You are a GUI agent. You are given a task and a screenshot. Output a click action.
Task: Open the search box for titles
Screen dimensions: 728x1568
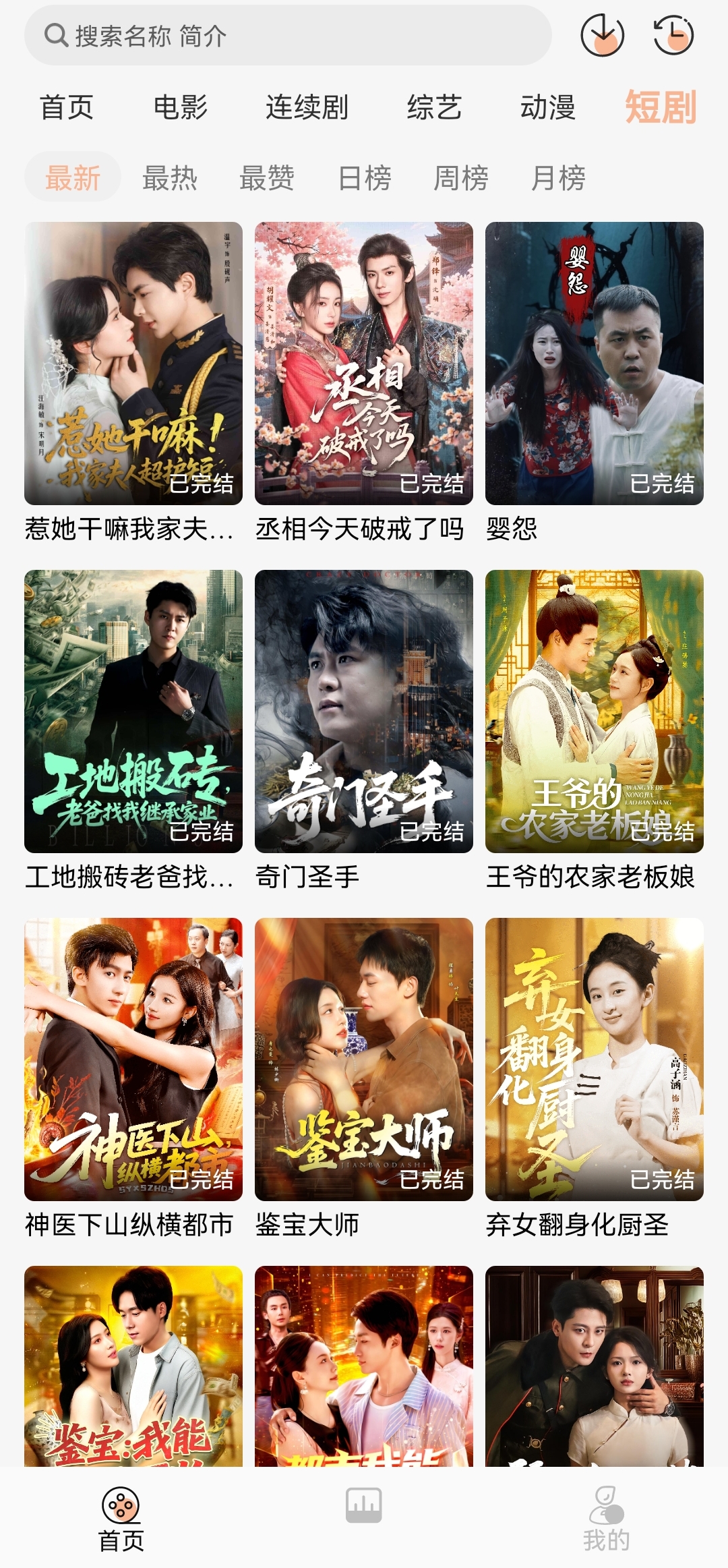coord(288,36)
